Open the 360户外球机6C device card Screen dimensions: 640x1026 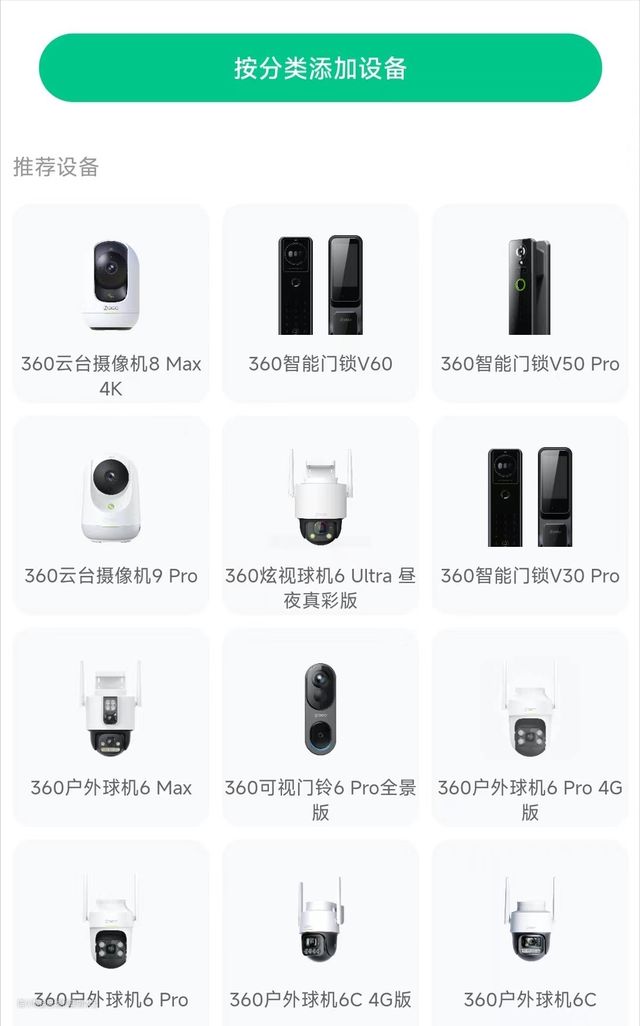530,935
